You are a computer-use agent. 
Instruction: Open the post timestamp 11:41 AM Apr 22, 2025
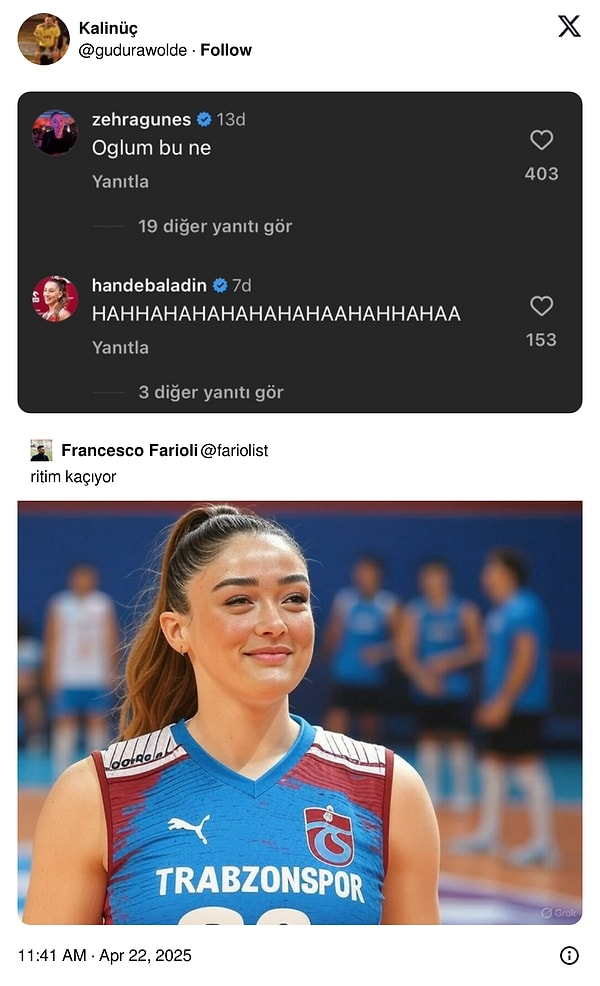[x=105, y=955]
